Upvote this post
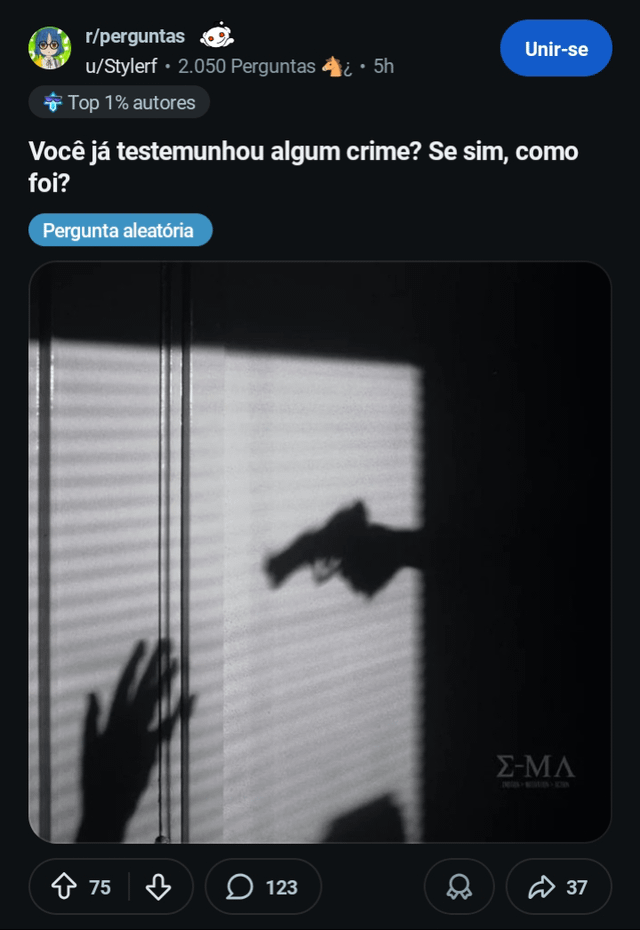Viewport: 640px width, 930px height. (64, 886)
